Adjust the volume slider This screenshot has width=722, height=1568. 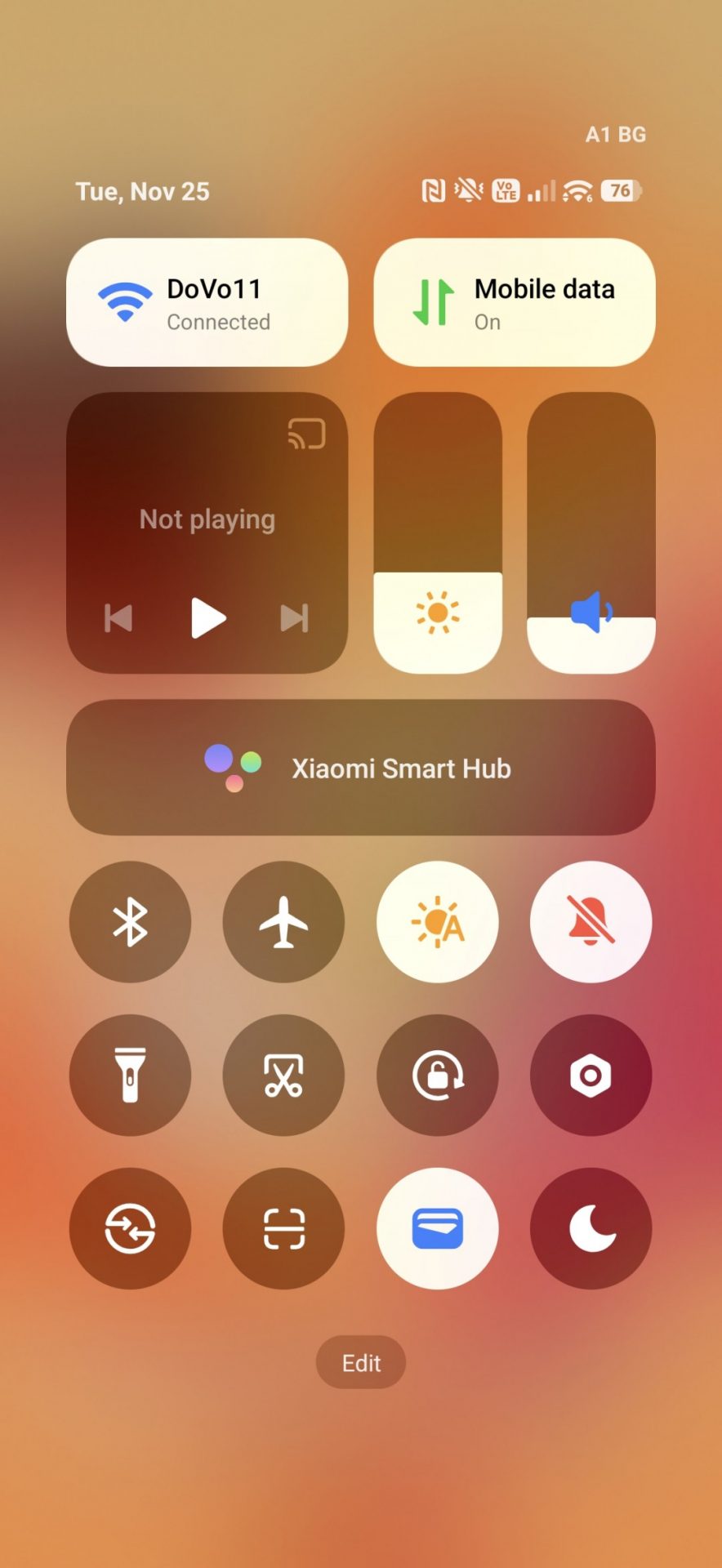point(591,532)
